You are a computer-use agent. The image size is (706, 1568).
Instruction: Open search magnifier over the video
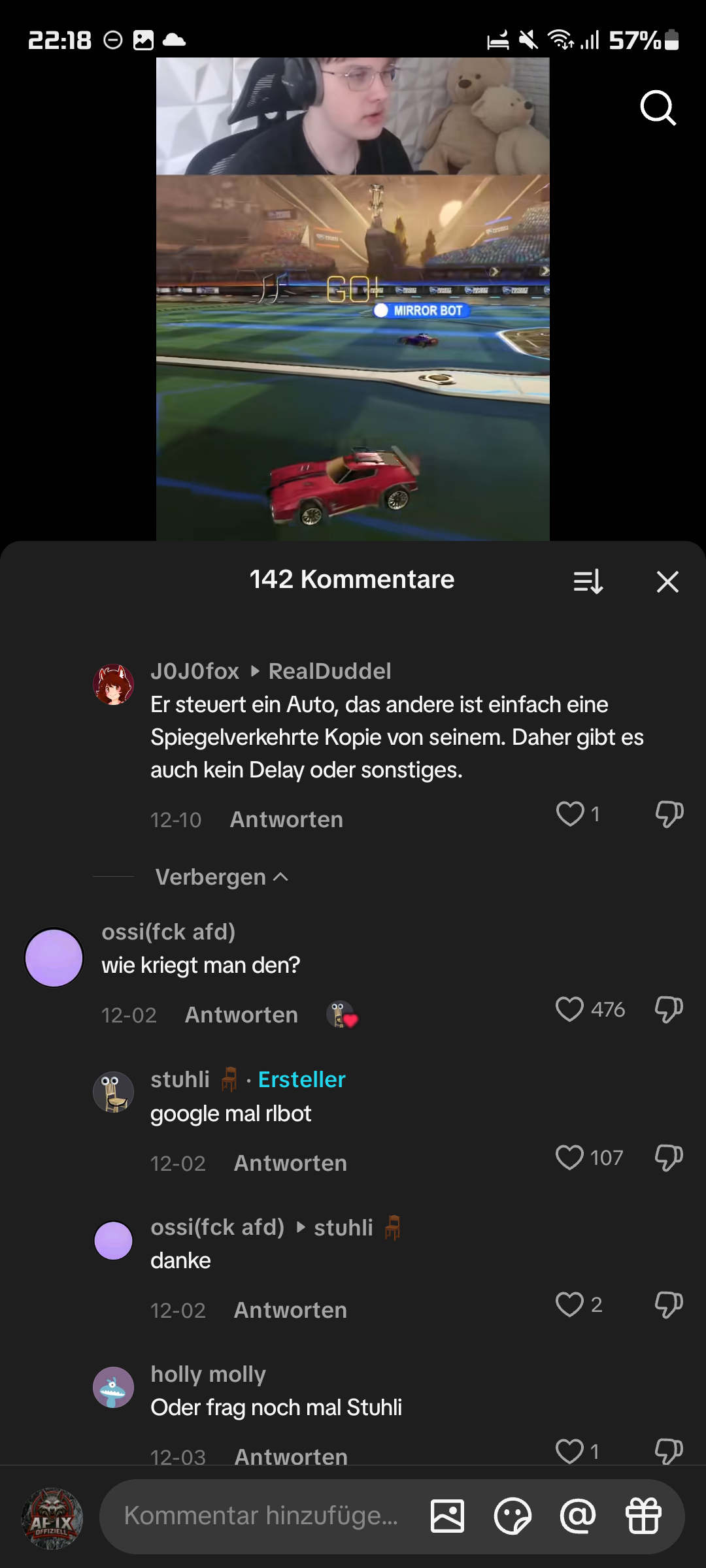658,107
